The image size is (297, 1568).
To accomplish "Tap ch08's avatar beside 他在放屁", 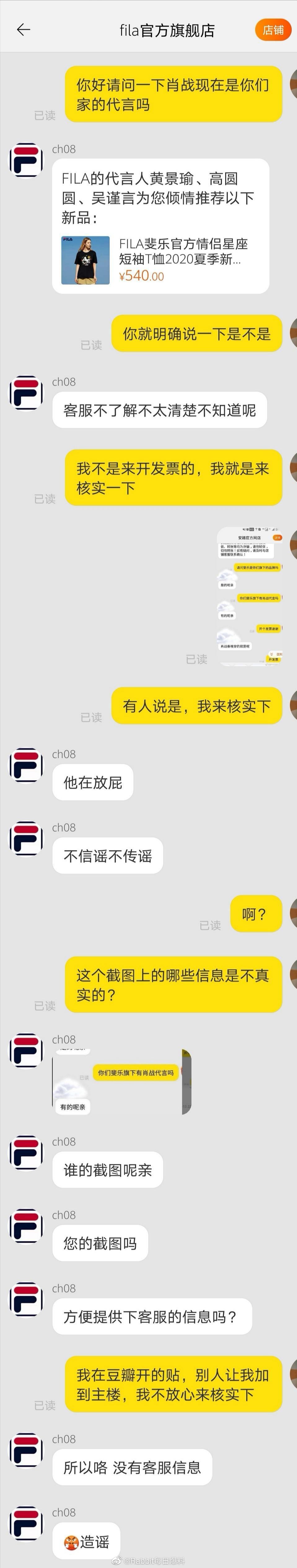I will 26,765.
